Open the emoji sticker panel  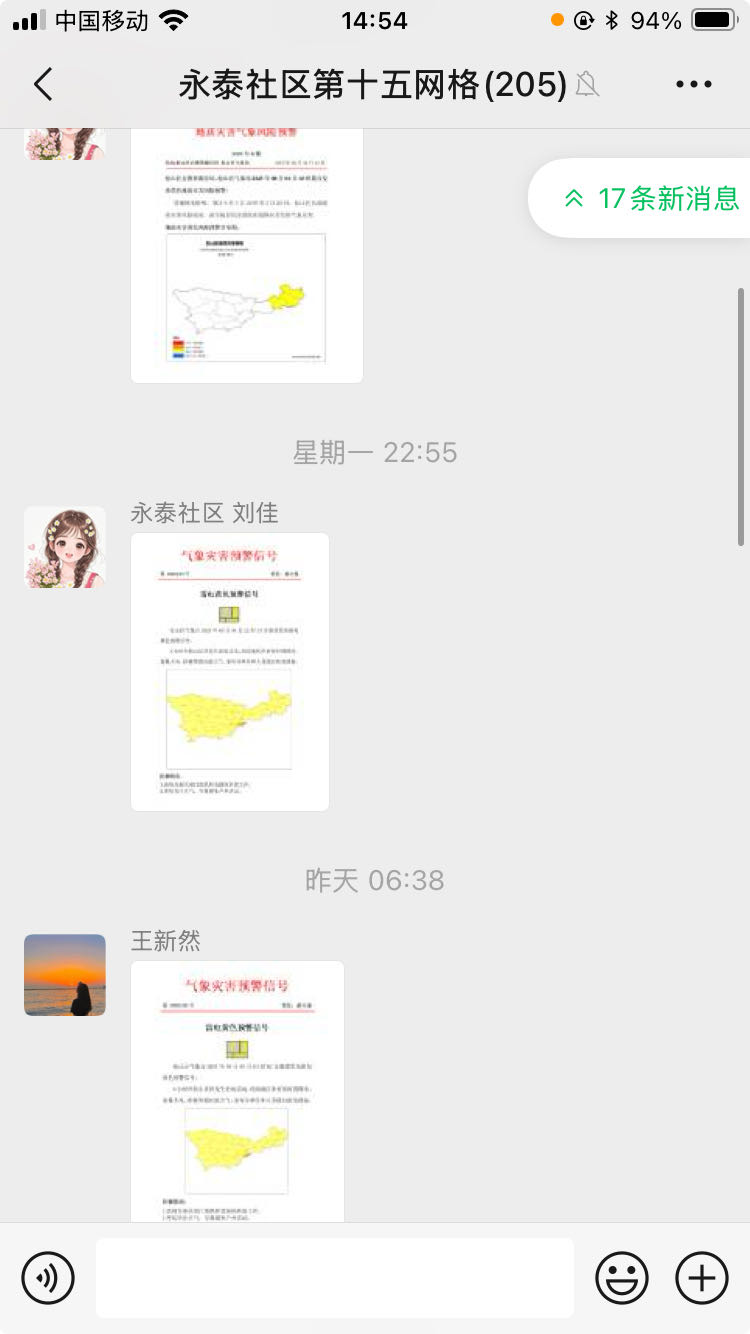622,1278
